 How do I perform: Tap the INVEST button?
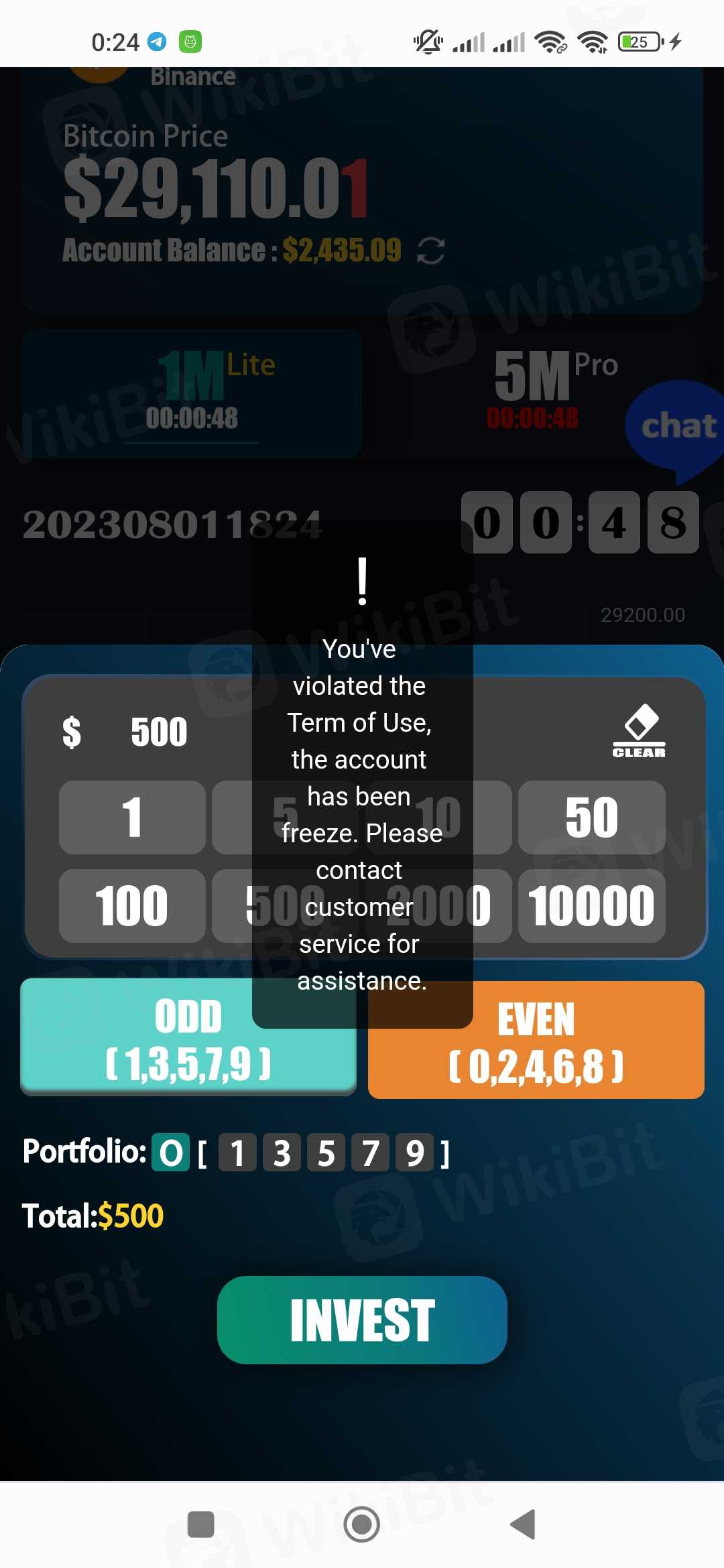coord(362,1319)
